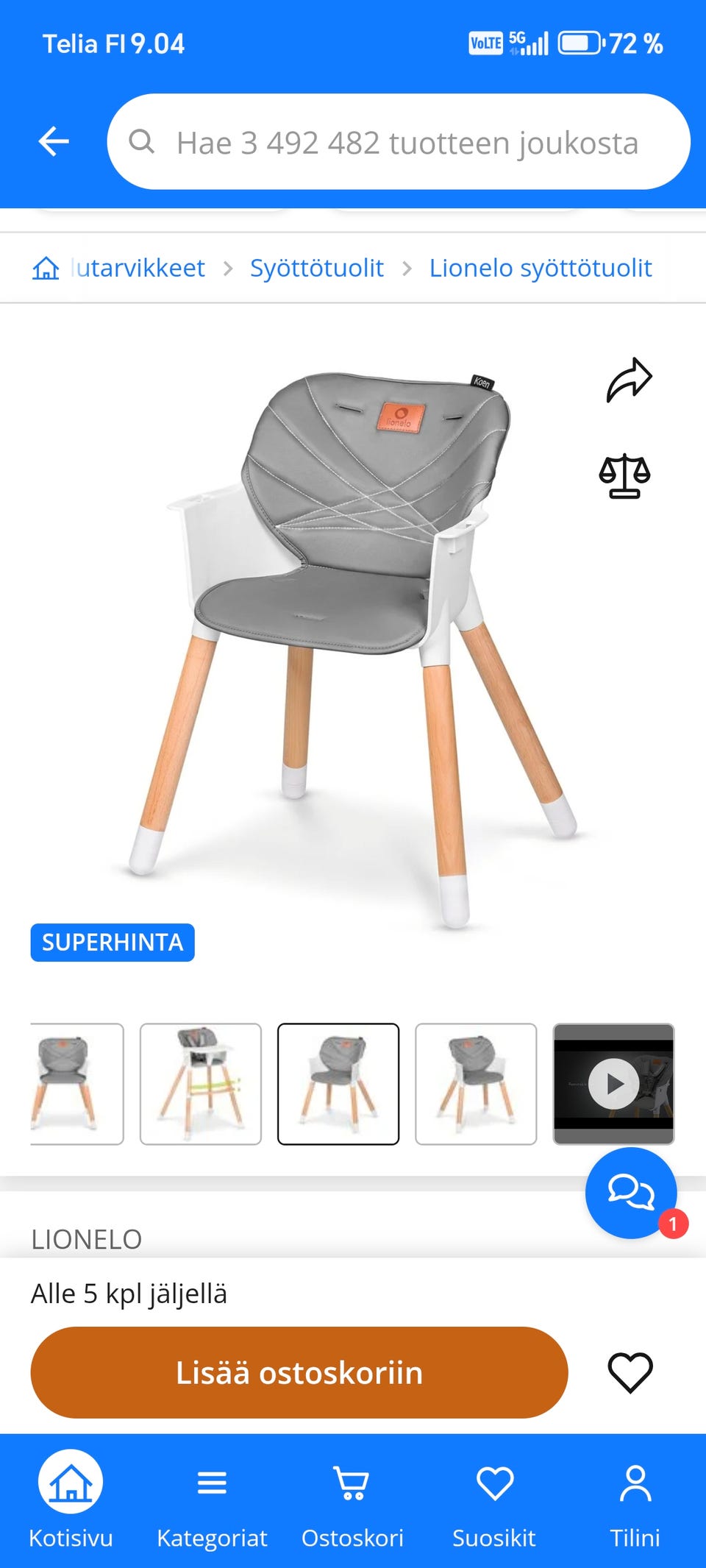706x1568 pixels.
Task: Tap Lisää ostoskoriin button
Action: coord(299,1372)
